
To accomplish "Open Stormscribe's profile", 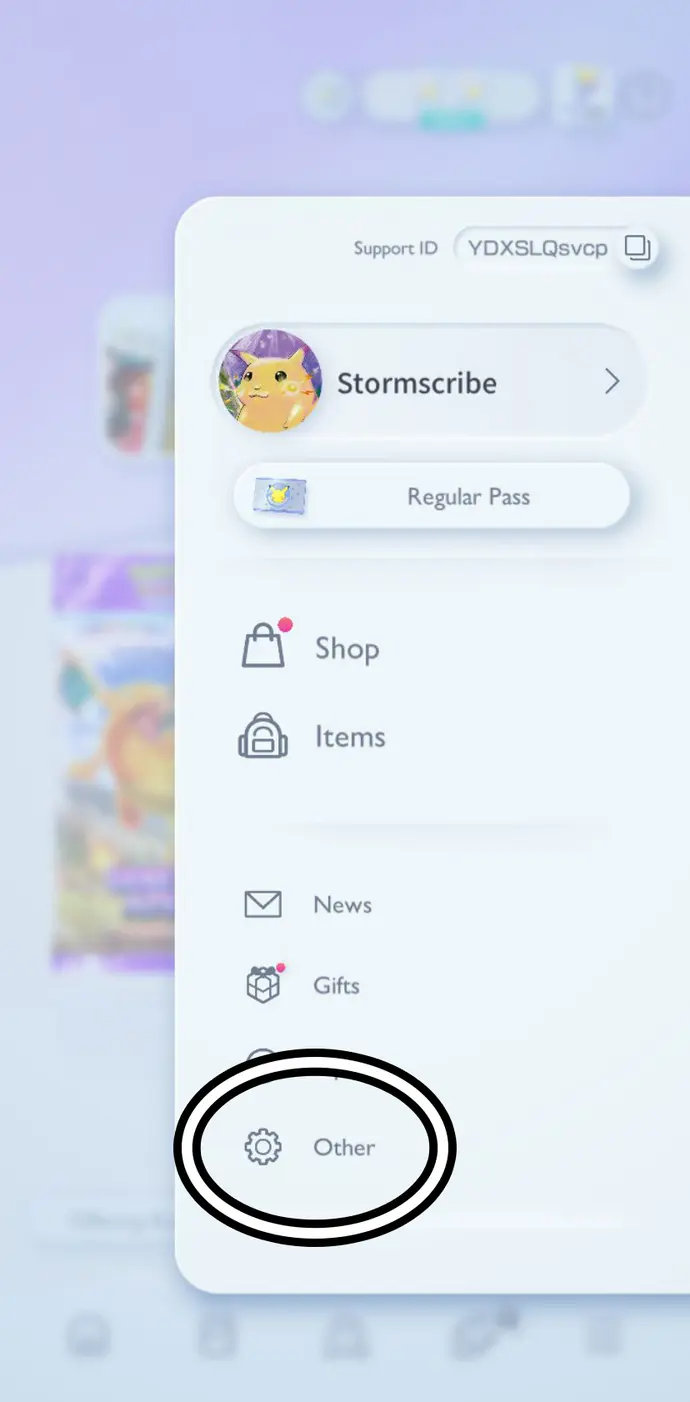I will click(430, 382).
